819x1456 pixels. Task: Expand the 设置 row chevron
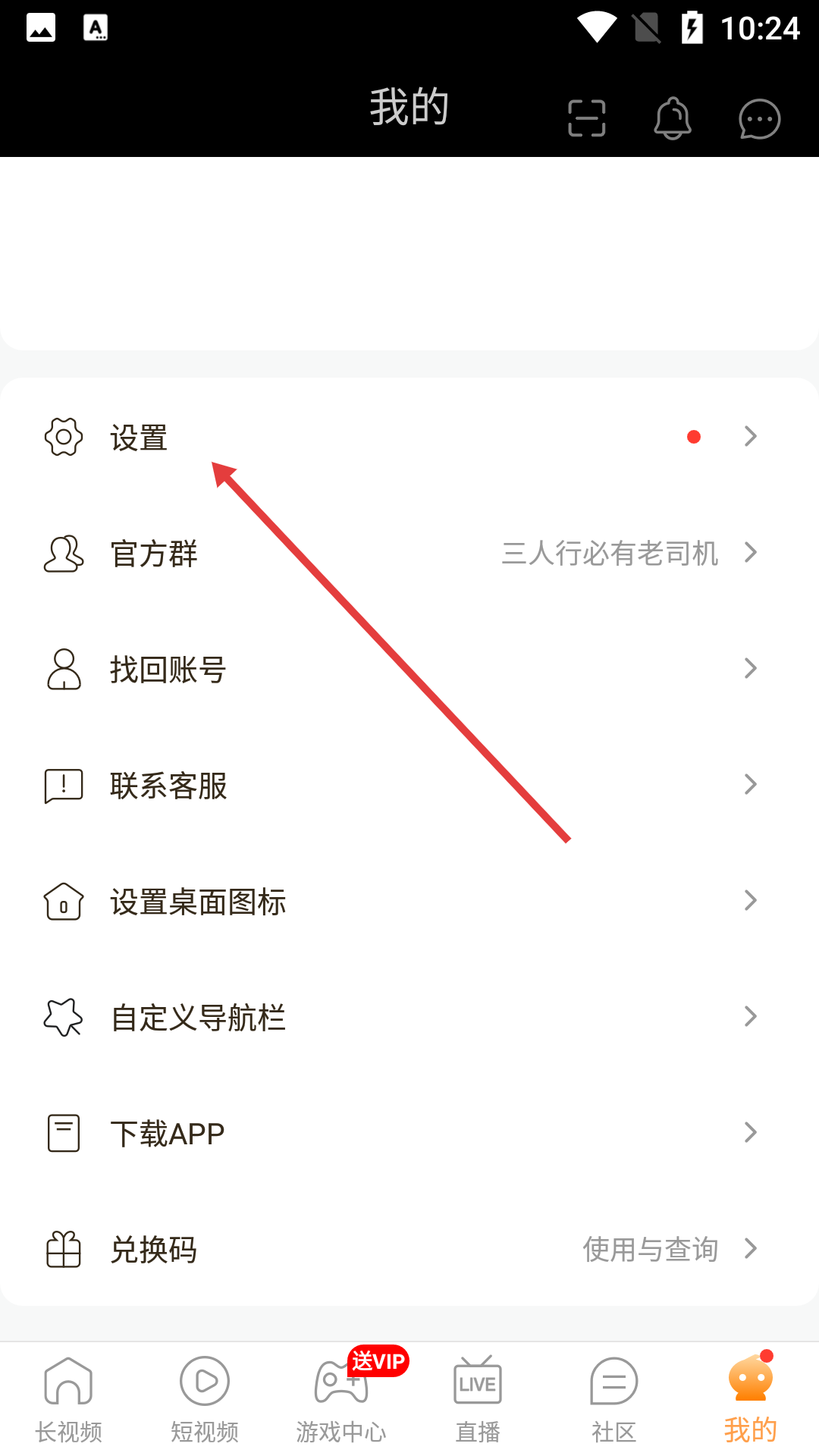(751, 437)
